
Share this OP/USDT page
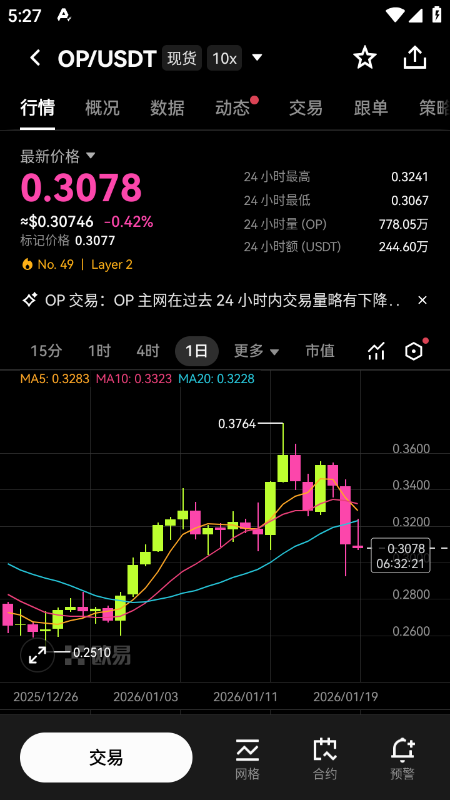point(415,58)
